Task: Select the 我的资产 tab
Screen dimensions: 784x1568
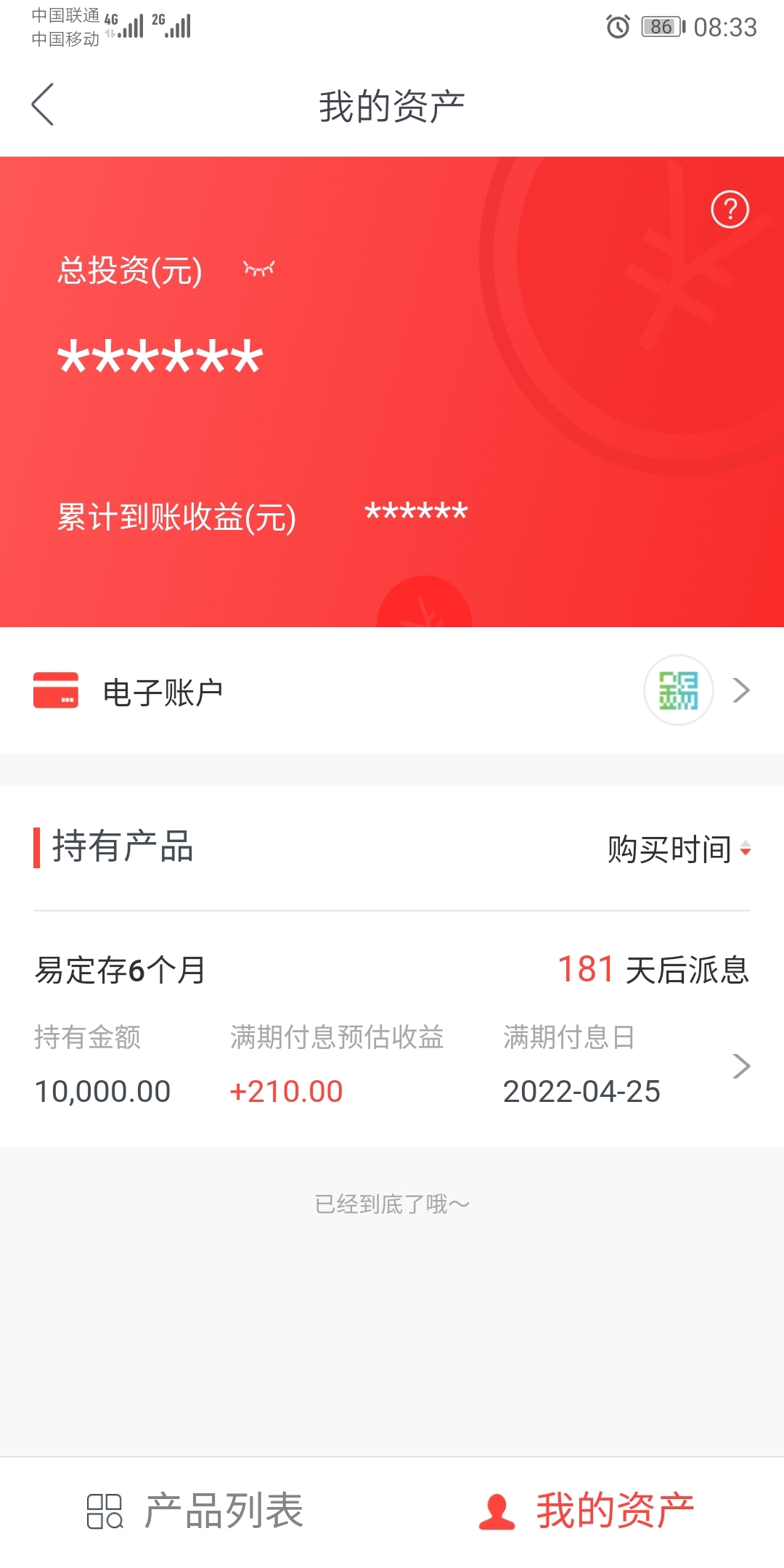Action: coord(587,1511)
